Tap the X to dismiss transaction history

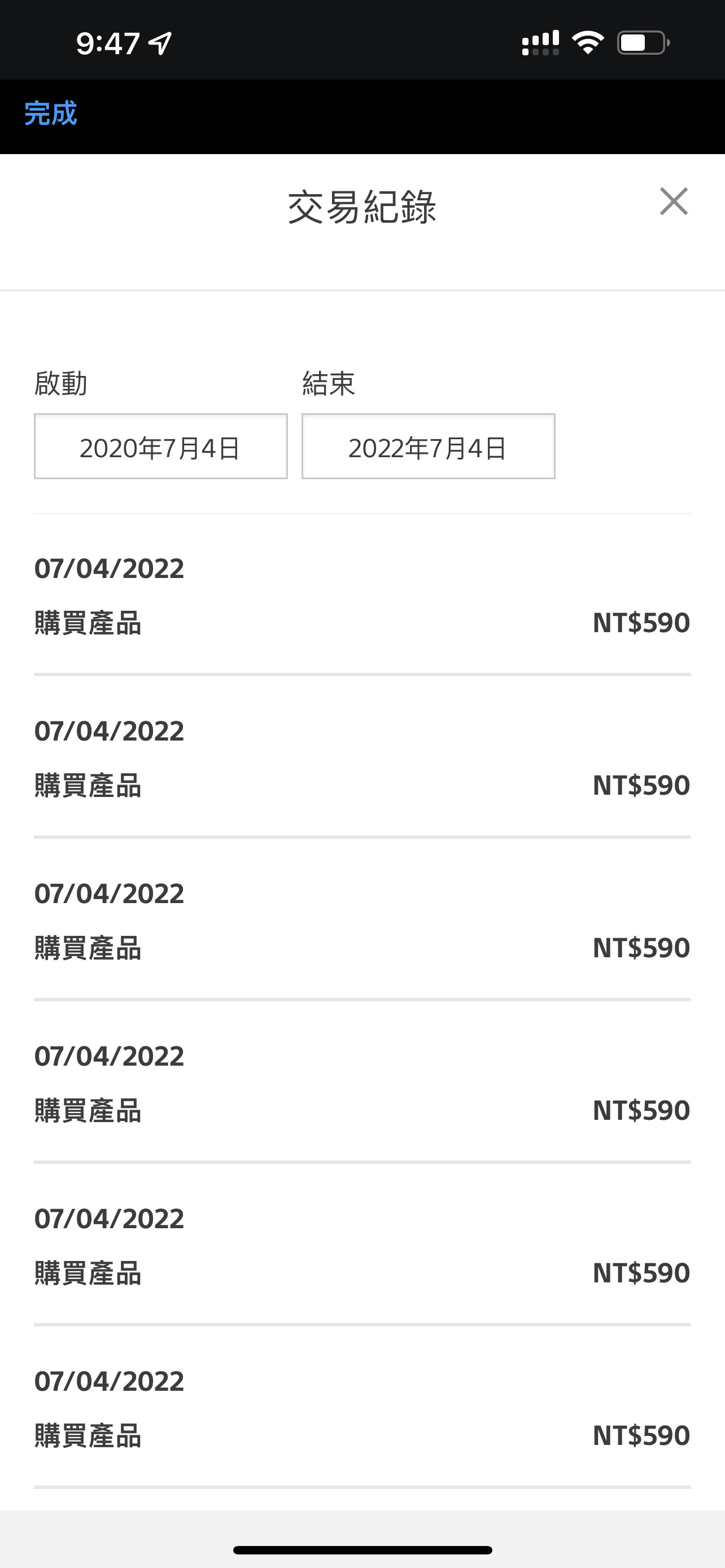click(673, 202)
